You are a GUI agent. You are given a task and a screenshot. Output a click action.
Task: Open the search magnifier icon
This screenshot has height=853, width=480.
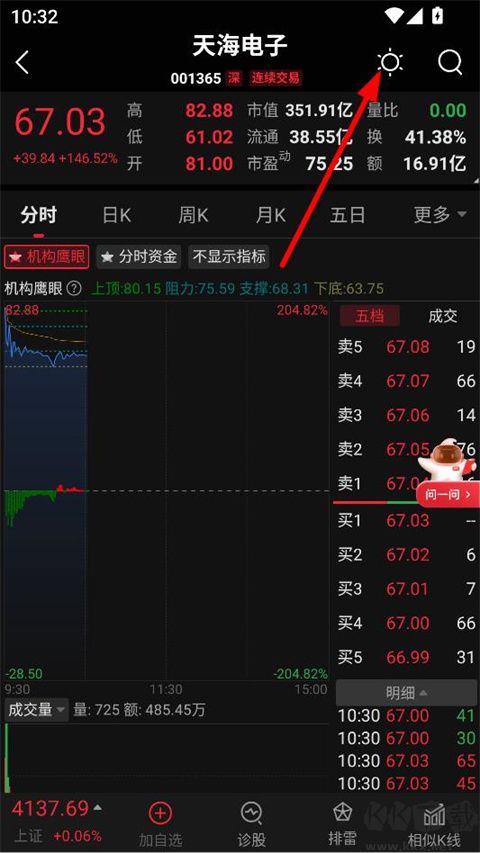click(450, 63)
